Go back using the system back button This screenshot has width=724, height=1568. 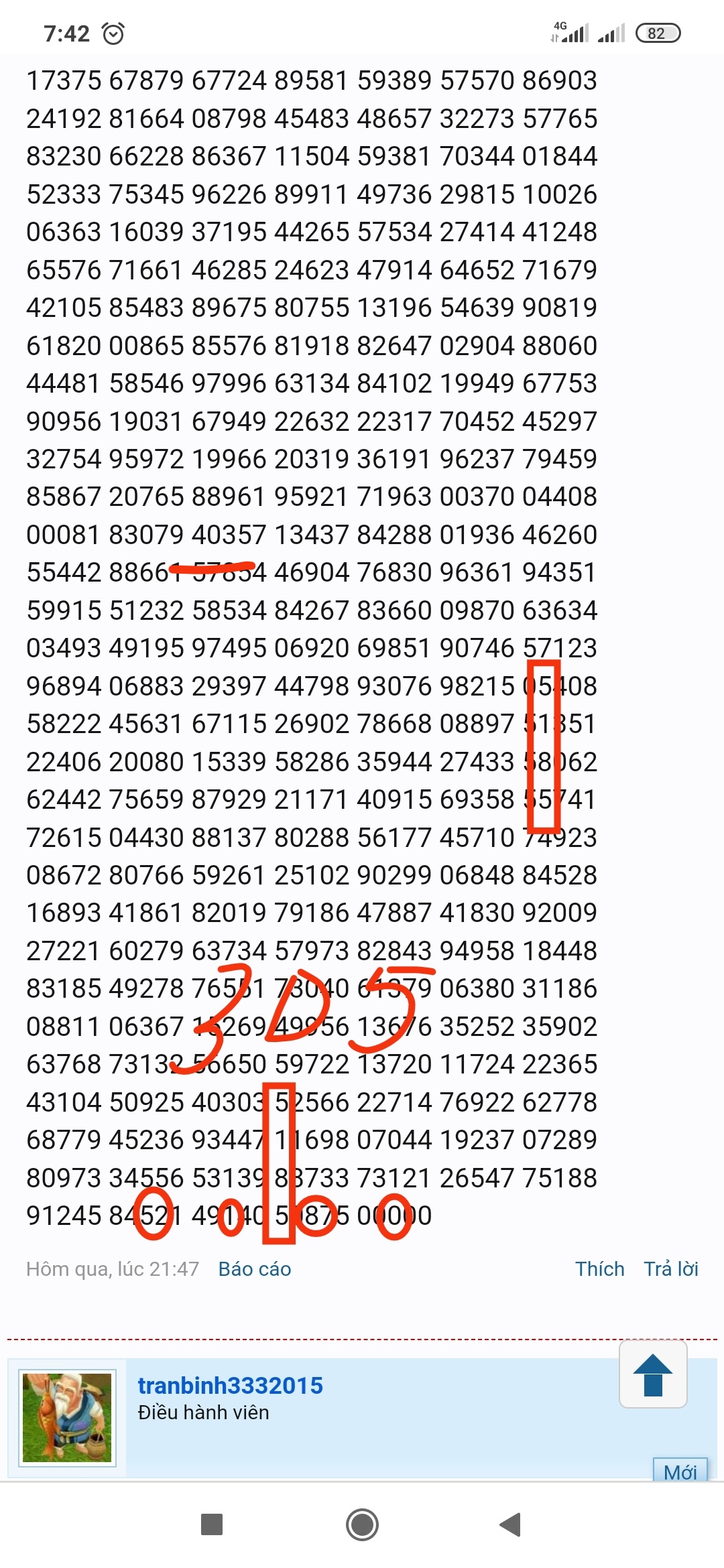[511, 1524]
